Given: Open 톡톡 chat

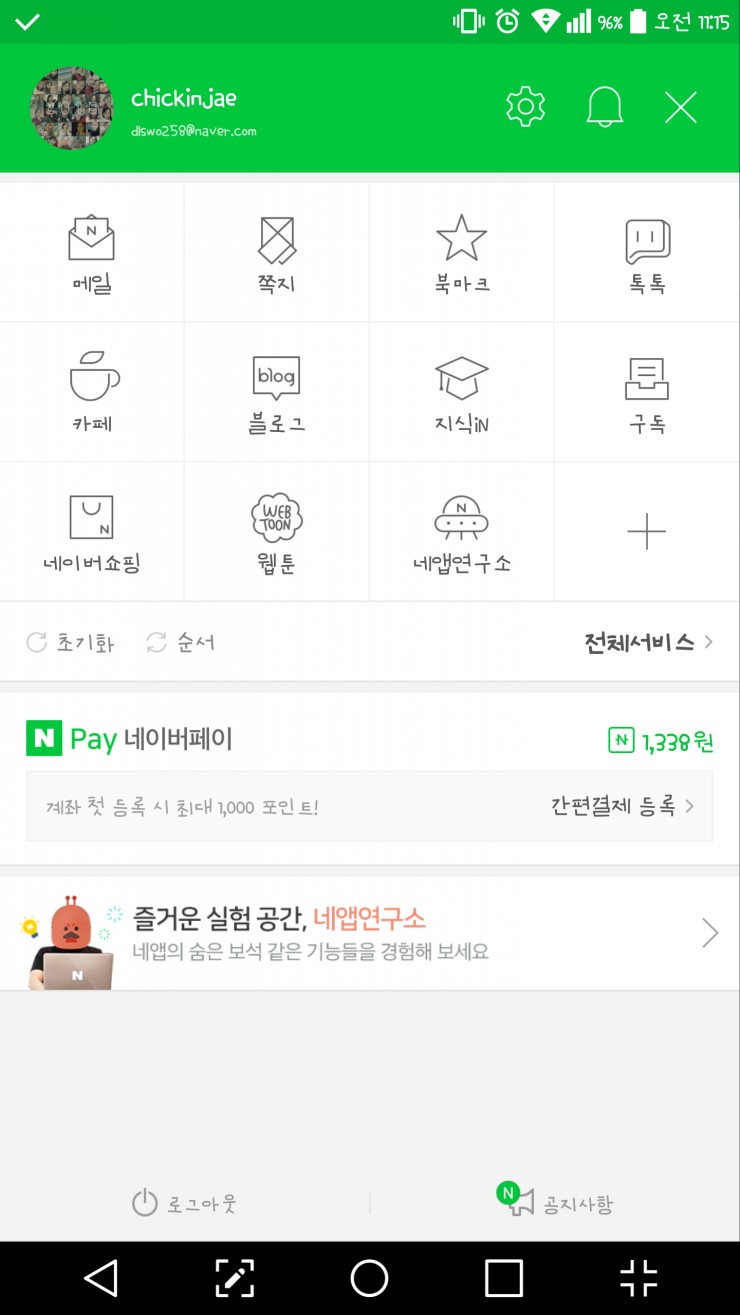Looking at the screenshot, I should pos(646,254).
